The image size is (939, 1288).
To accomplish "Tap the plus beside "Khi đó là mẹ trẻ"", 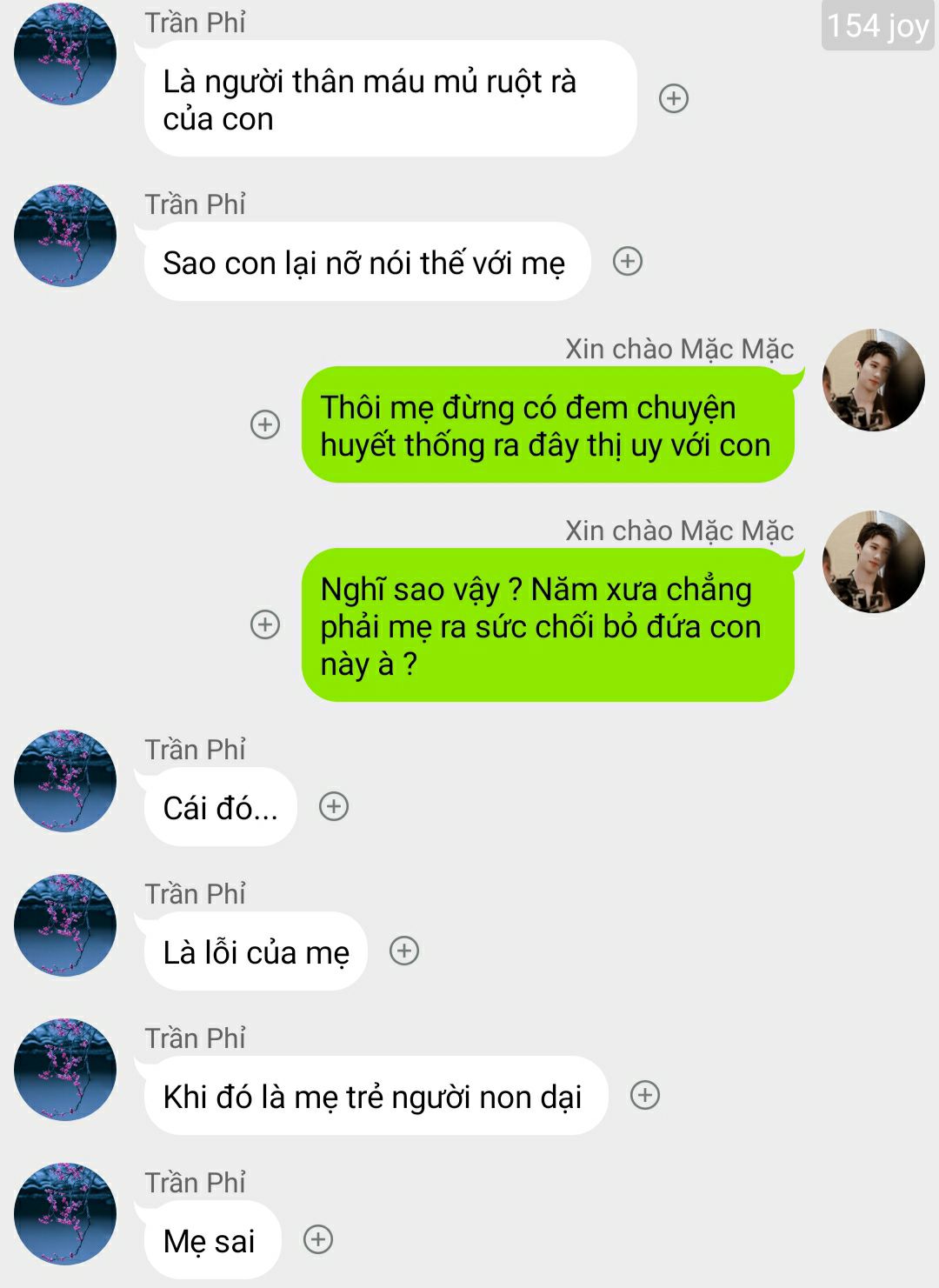I will [645, 1095].
